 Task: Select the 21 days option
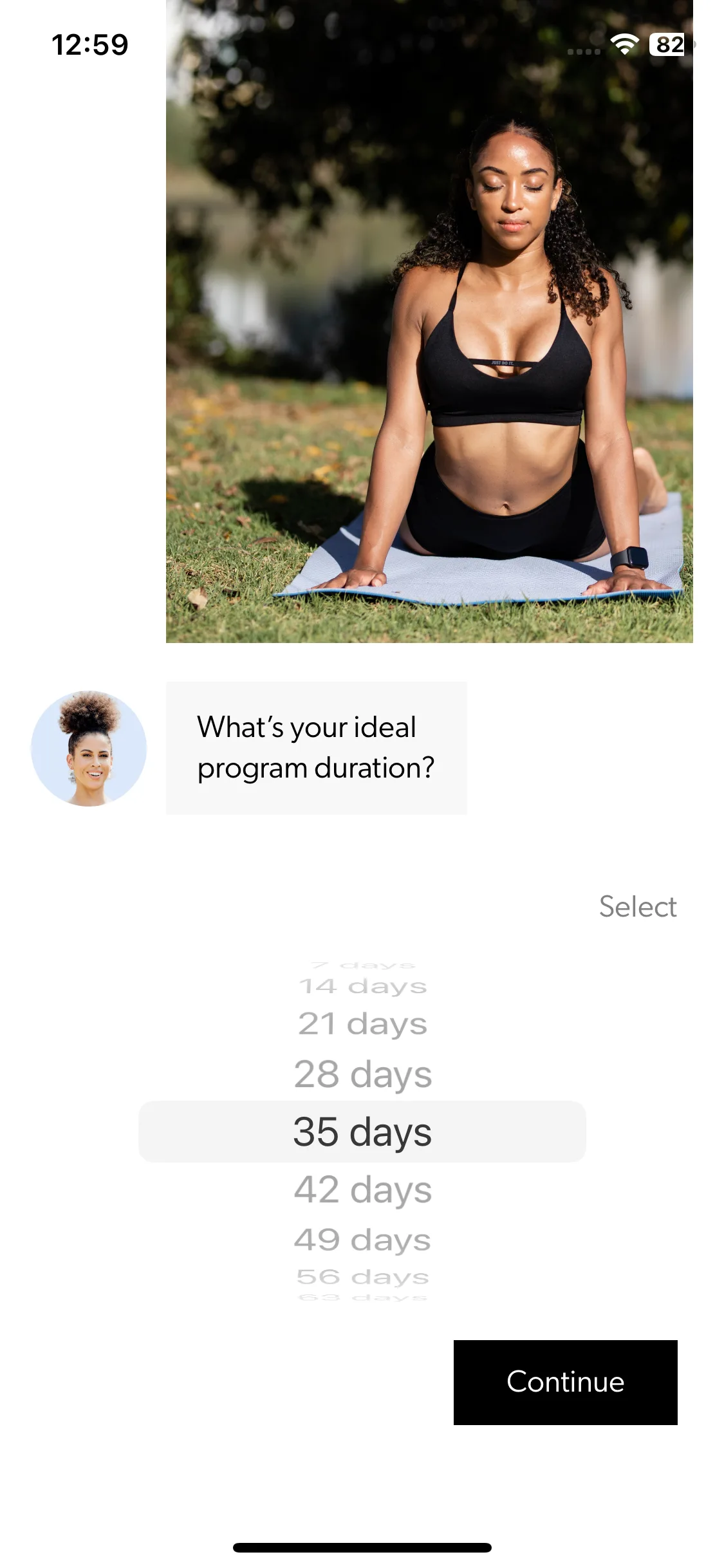[362, 1023]
